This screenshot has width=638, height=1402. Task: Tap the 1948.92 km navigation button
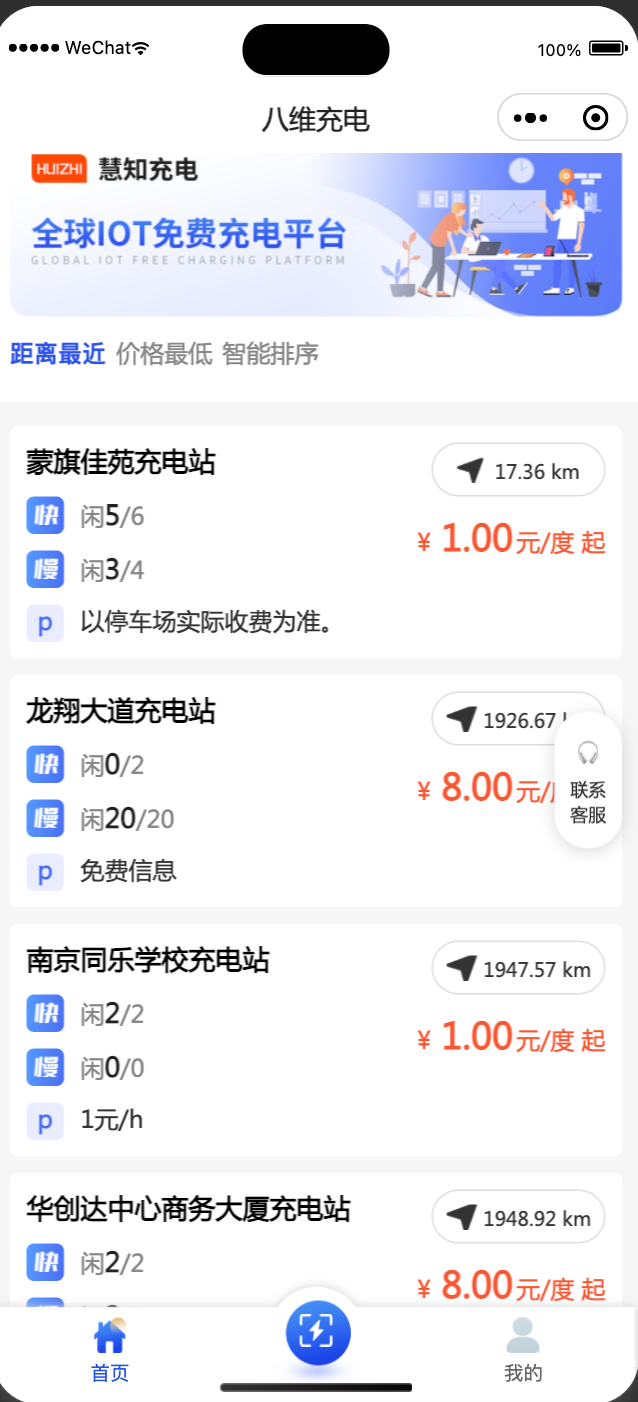coord(518,1217)
